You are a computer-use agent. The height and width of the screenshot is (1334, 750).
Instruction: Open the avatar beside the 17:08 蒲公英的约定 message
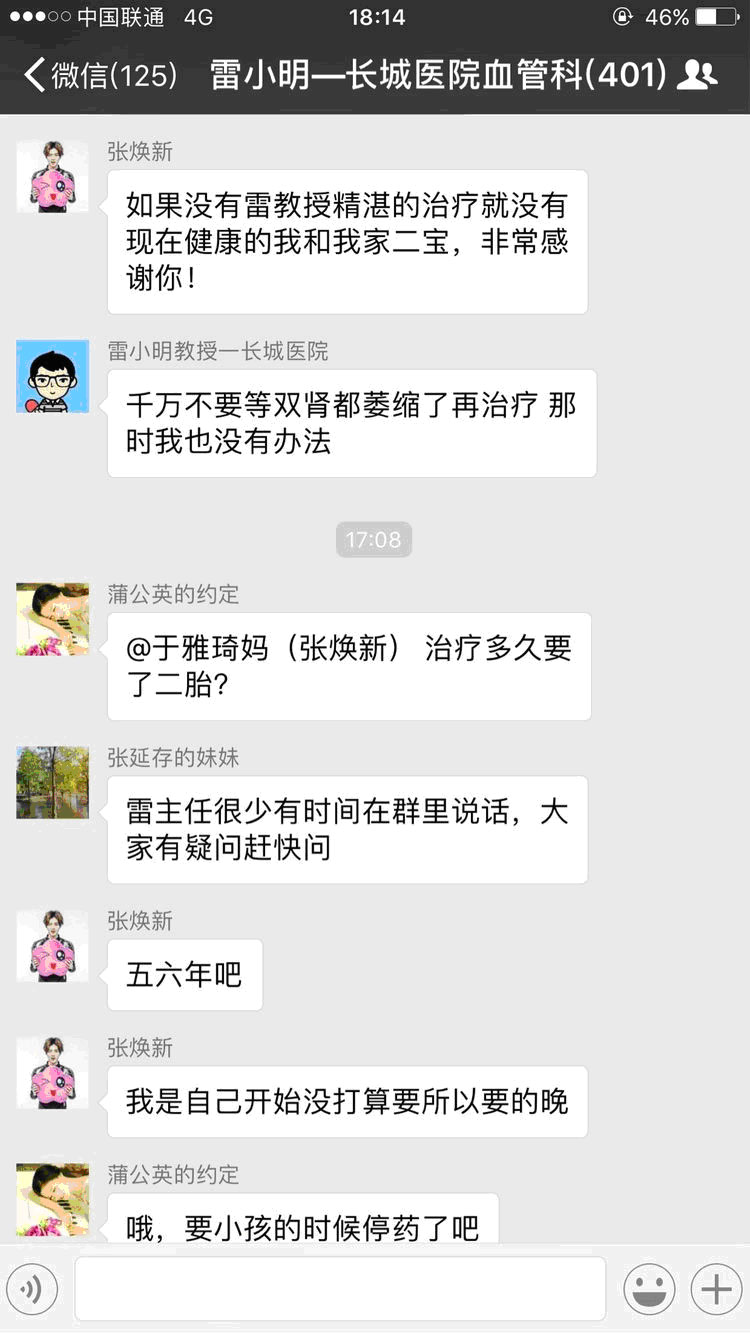(52, 619)
